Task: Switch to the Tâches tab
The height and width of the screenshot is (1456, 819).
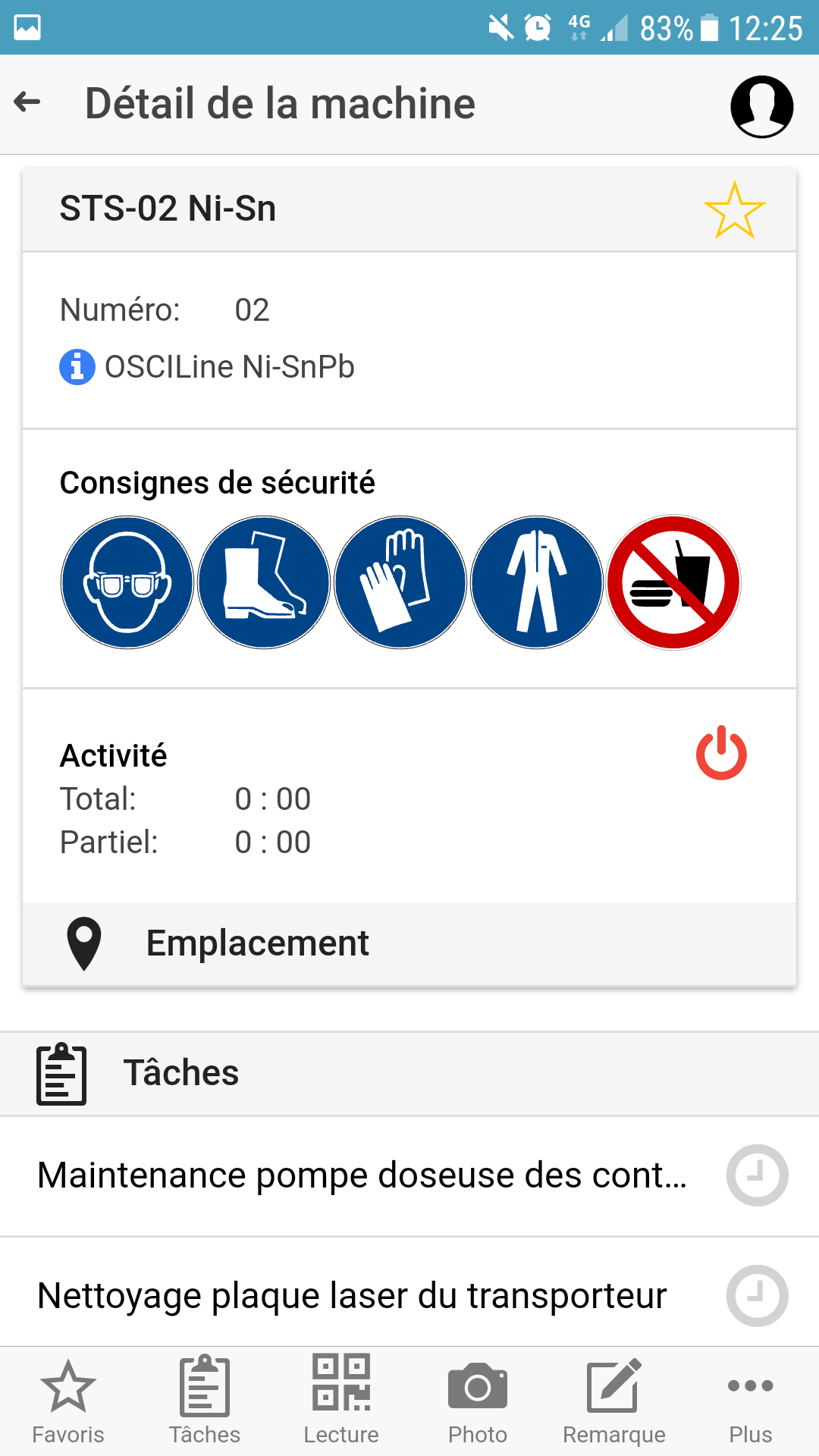Action: coord(205,1401)
